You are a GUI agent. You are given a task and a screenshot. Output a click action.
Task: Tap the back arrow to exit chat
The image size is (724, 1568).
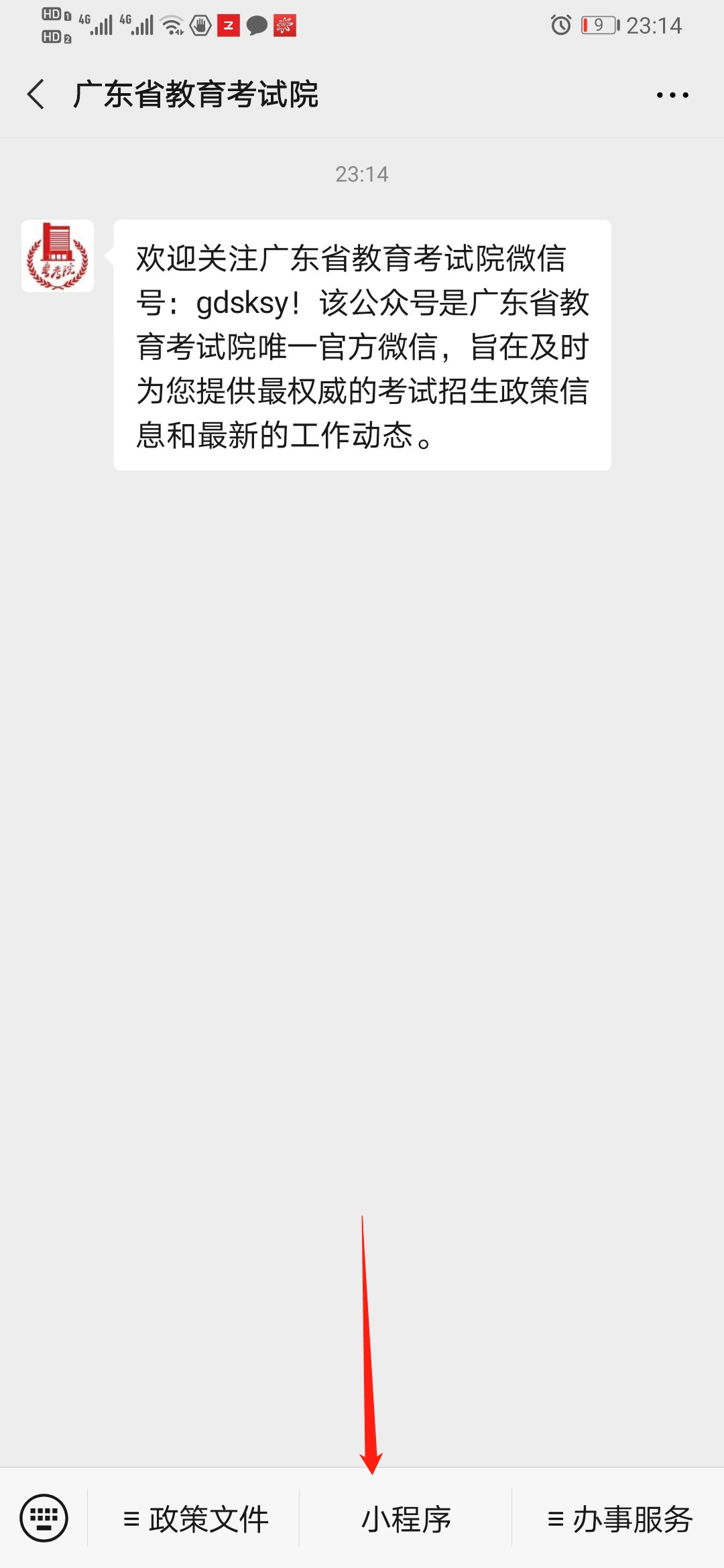[x=35, y=95]
